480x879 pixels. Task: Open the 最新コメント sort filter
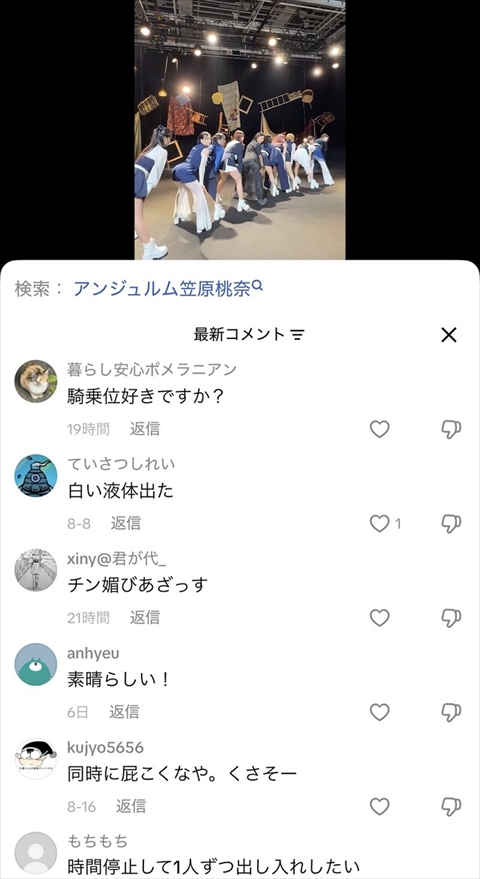(x=248, y=335)
